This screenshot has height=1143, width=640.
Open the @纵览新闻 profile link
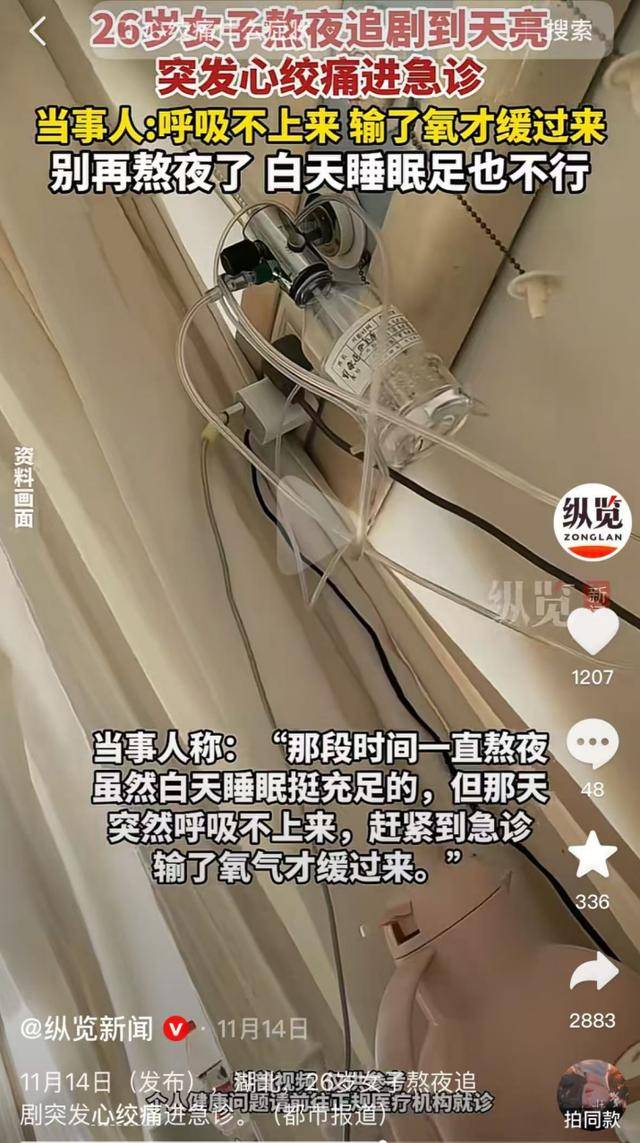click(x=88, y=1028)
